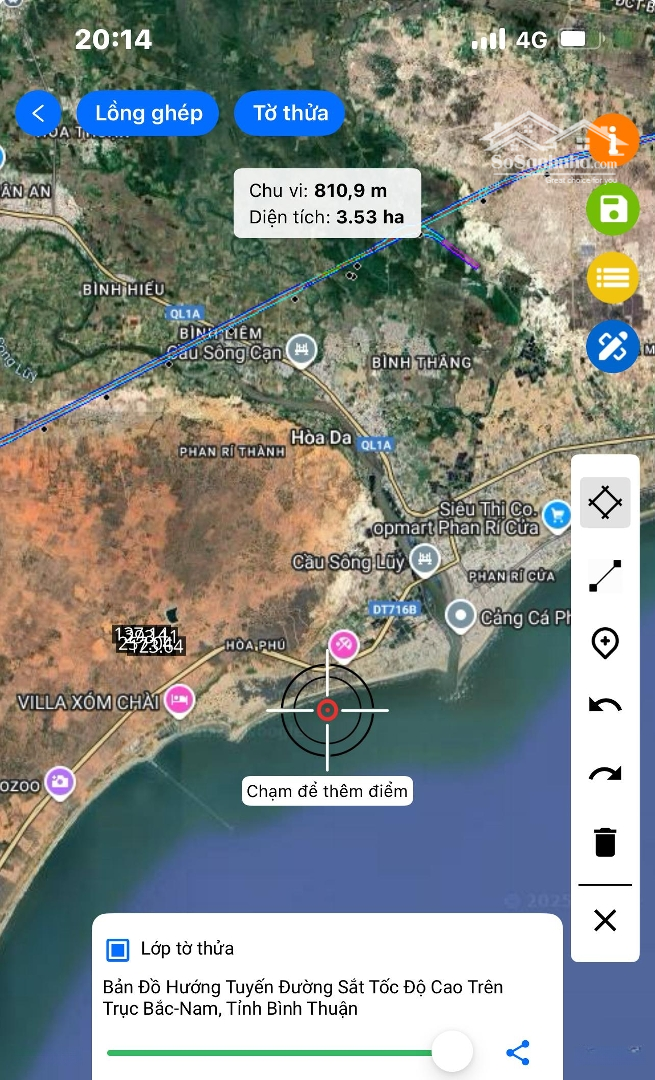
Task: Close the drawing toolbar with the X
Action: coord(605,921)
